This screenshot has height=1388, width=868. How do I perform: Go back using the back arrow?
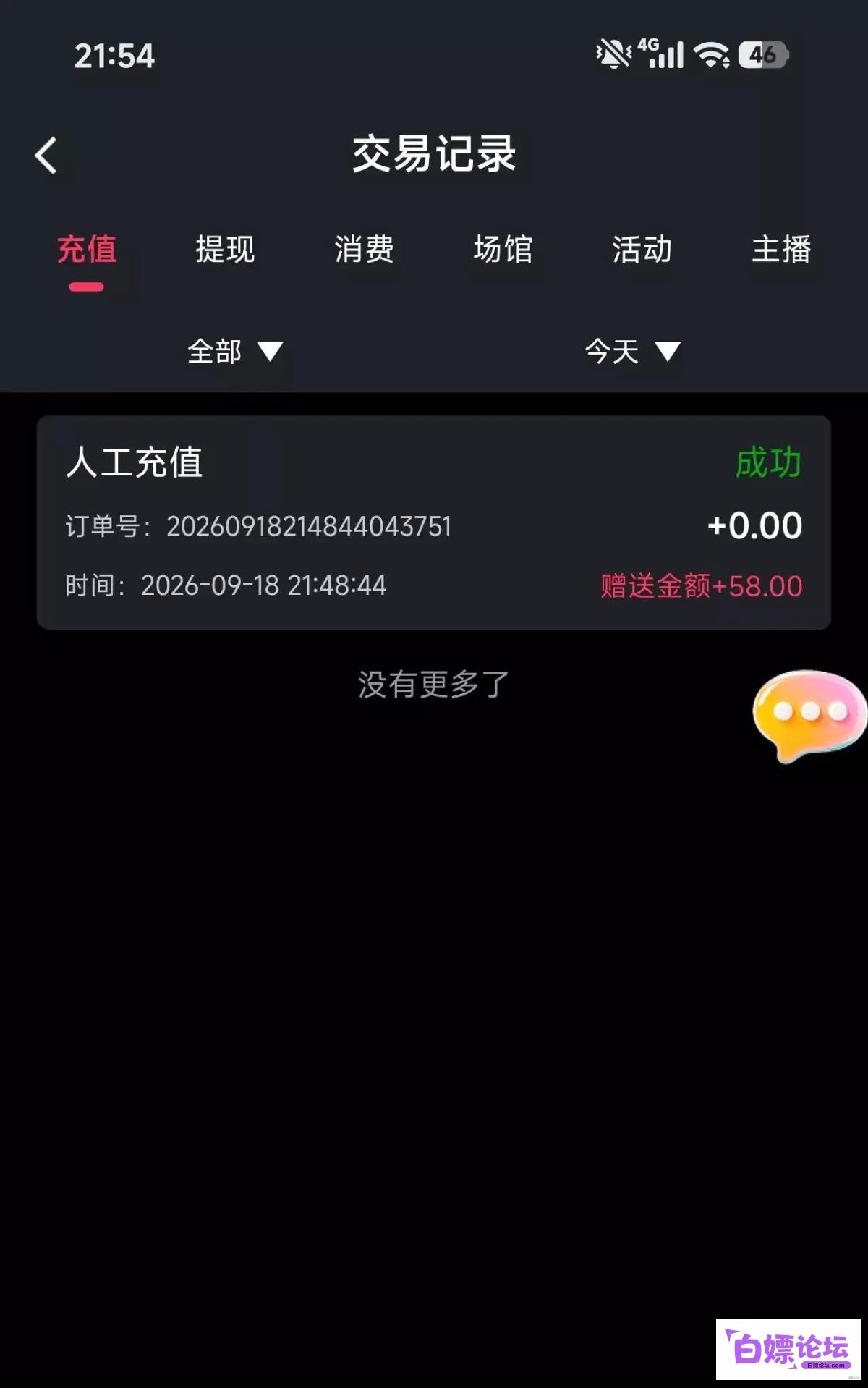(46, 155)
